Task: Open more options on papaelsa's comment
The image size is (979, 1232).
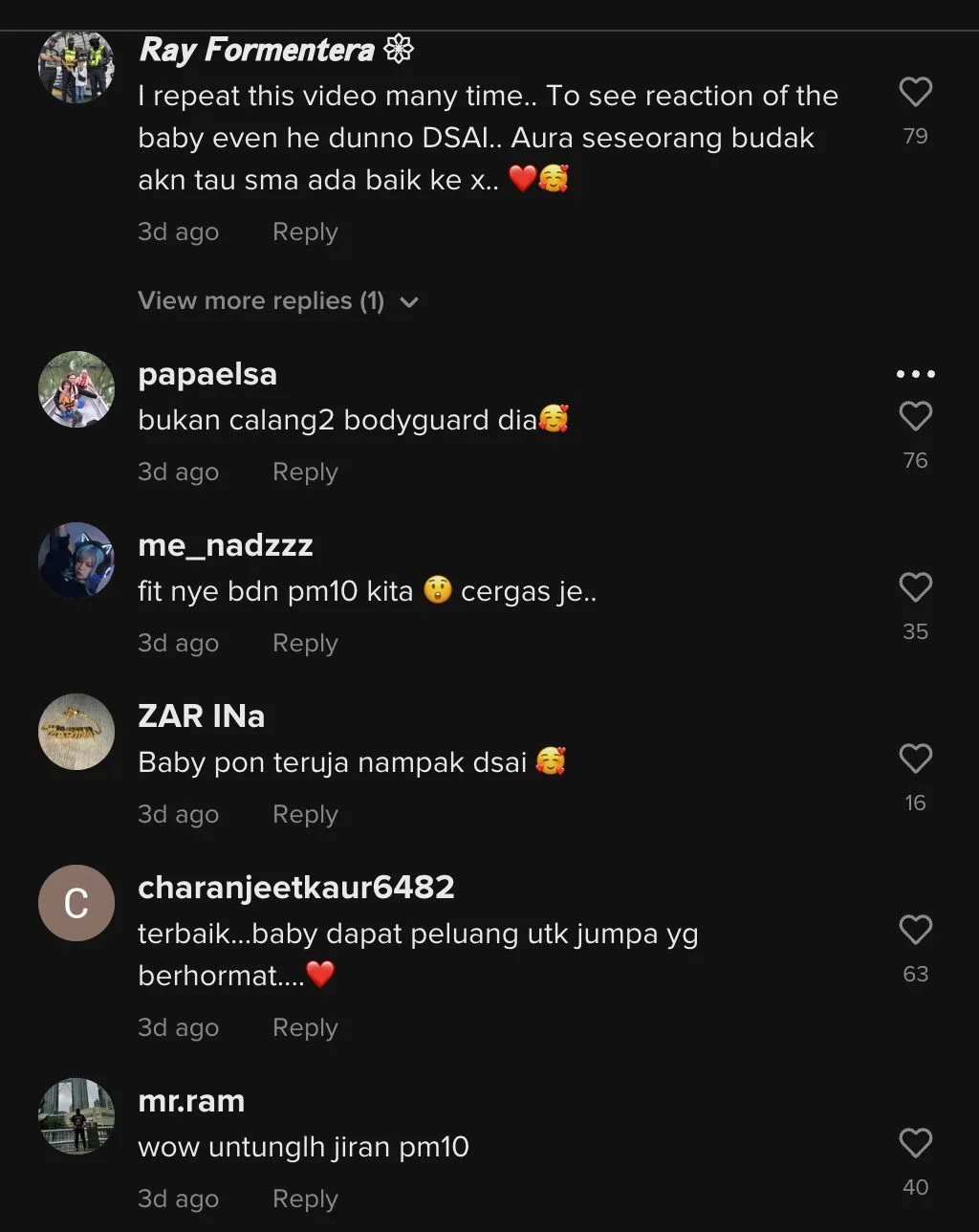Action: (915, 374)
